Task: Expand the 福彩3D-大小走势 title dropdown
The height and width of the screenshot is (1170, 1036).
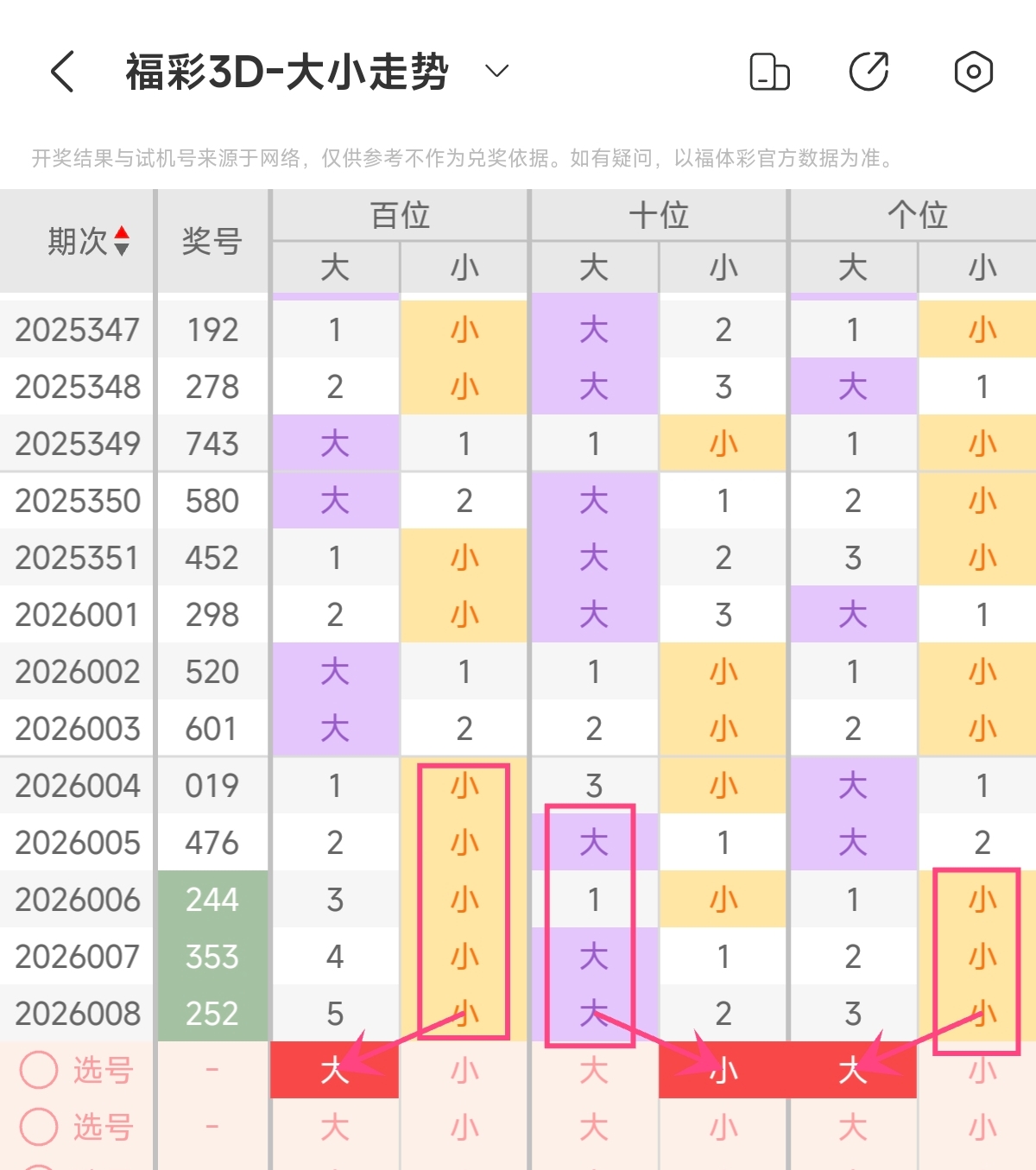Action: tap(496, 71)
